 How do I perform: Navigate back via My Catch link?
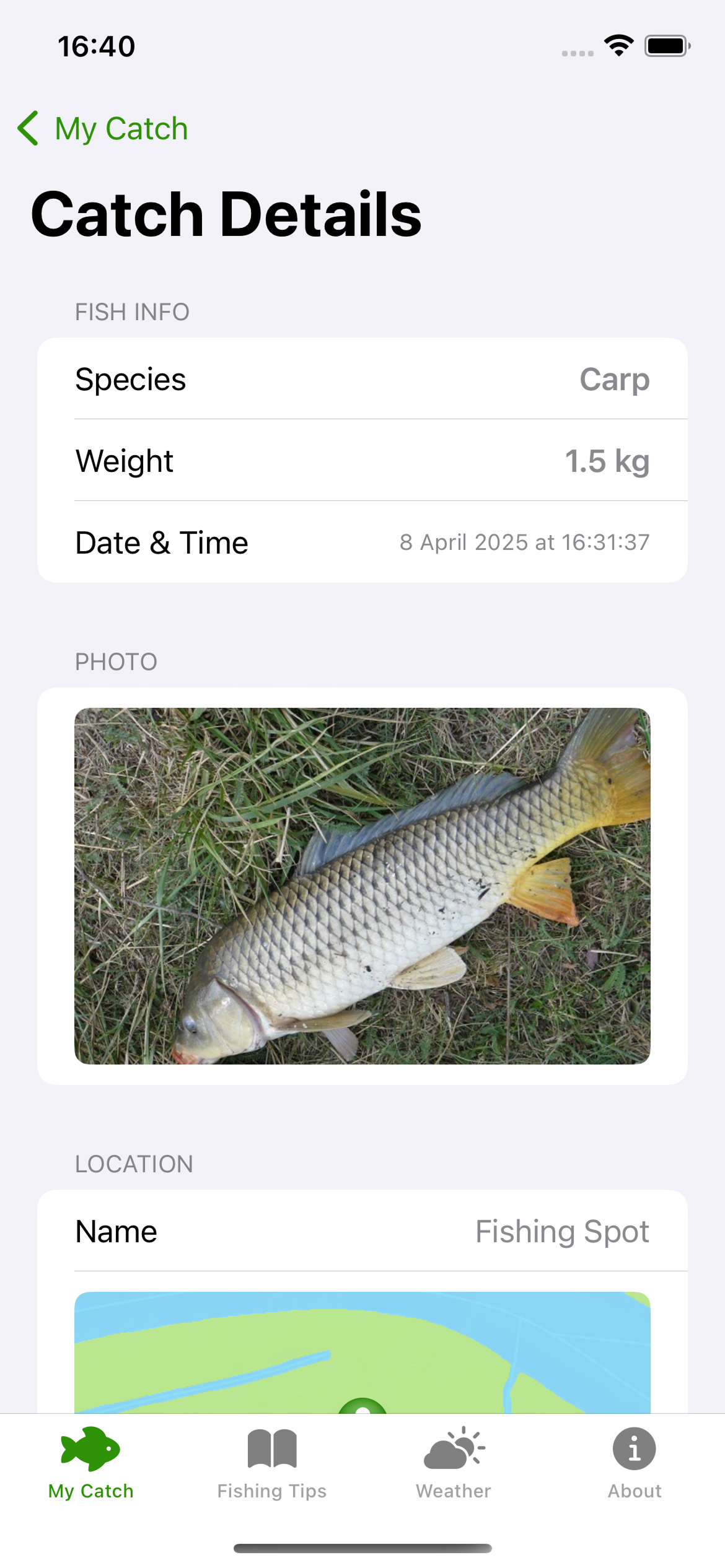tap(121, 129)
